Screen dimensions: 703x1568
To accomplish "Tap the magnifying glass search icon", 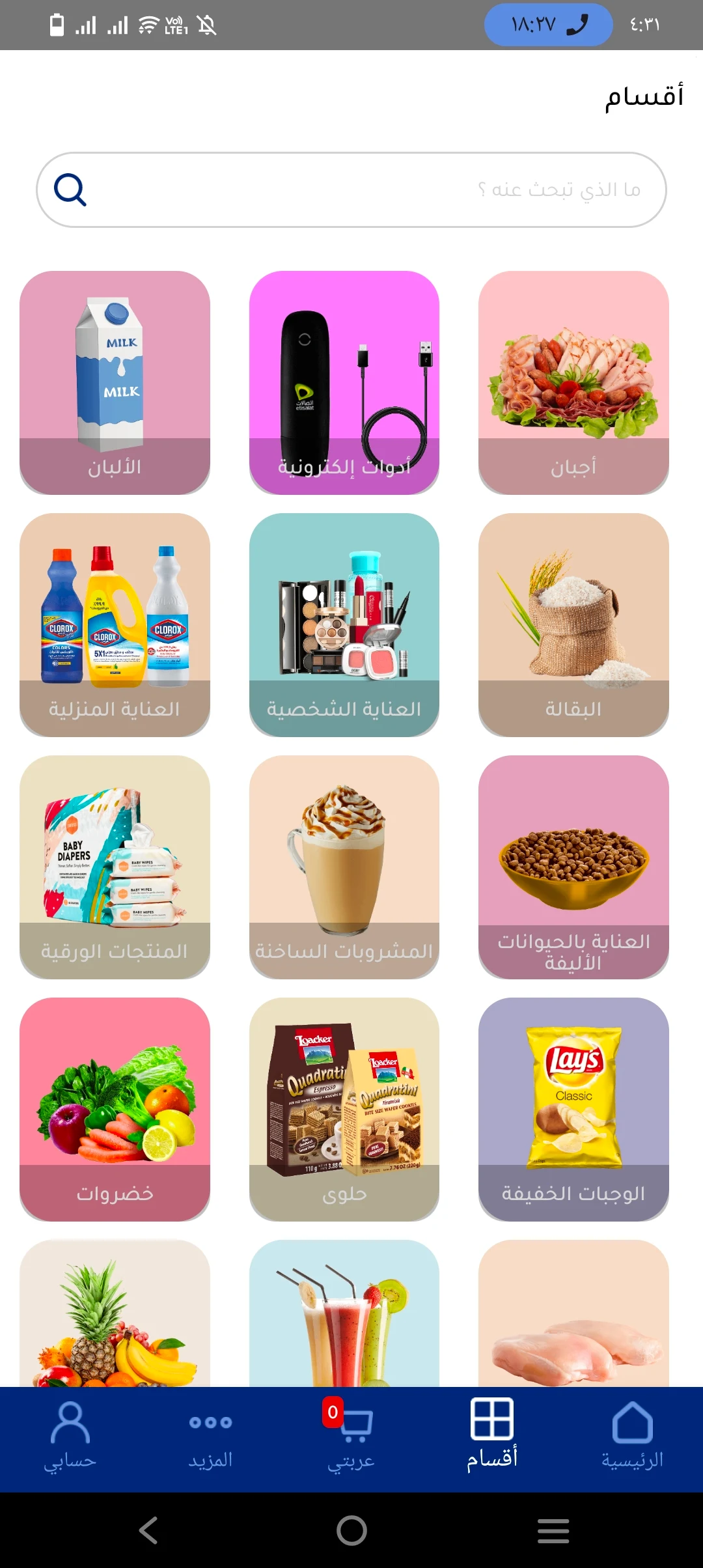I will (x=70, y=190).
